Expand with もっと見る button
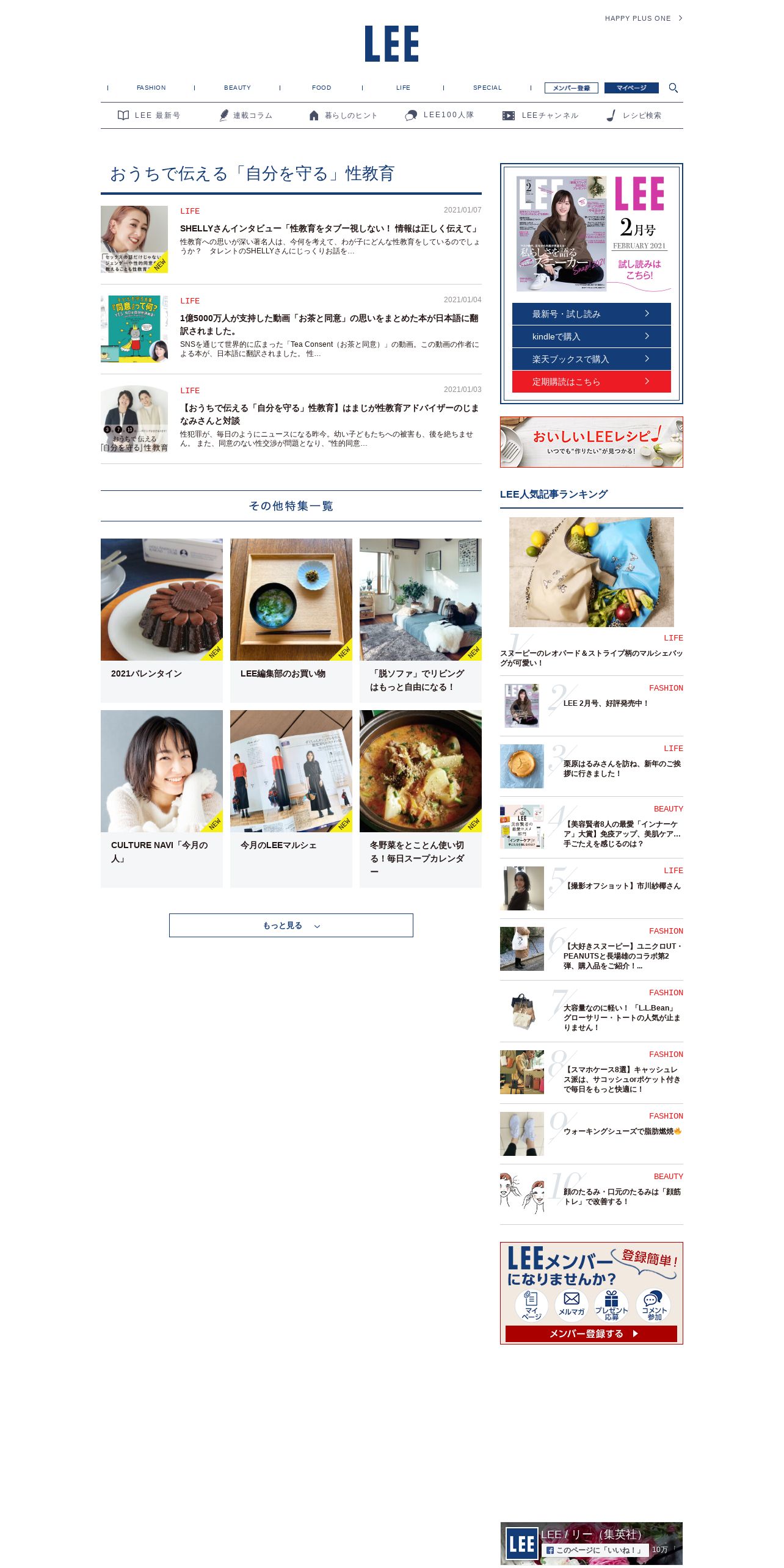784x1568 pixels. [x=291, y=926]
